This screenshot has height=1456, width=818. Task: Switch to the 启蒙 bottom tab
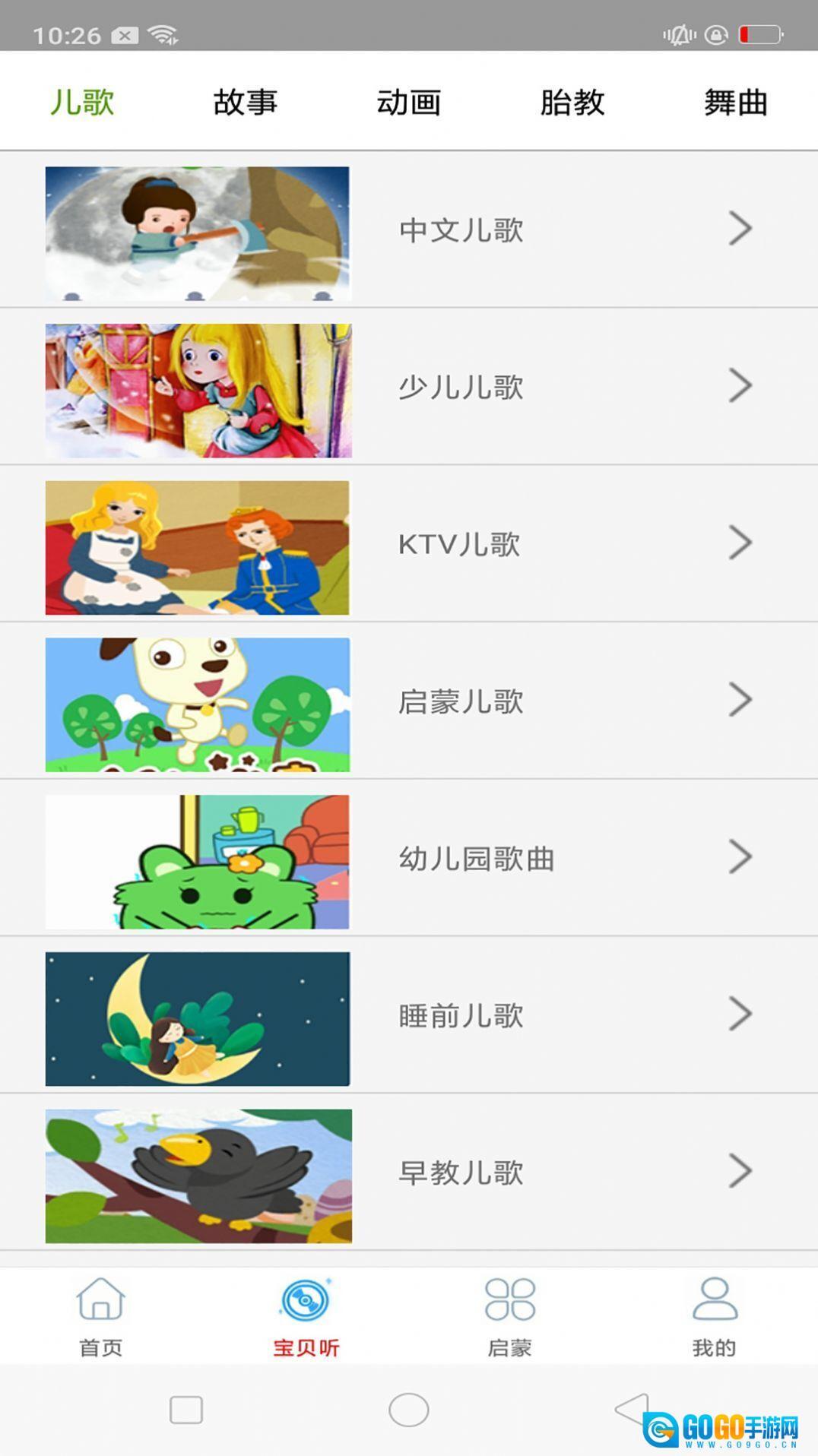click(x=510, y=1316)
